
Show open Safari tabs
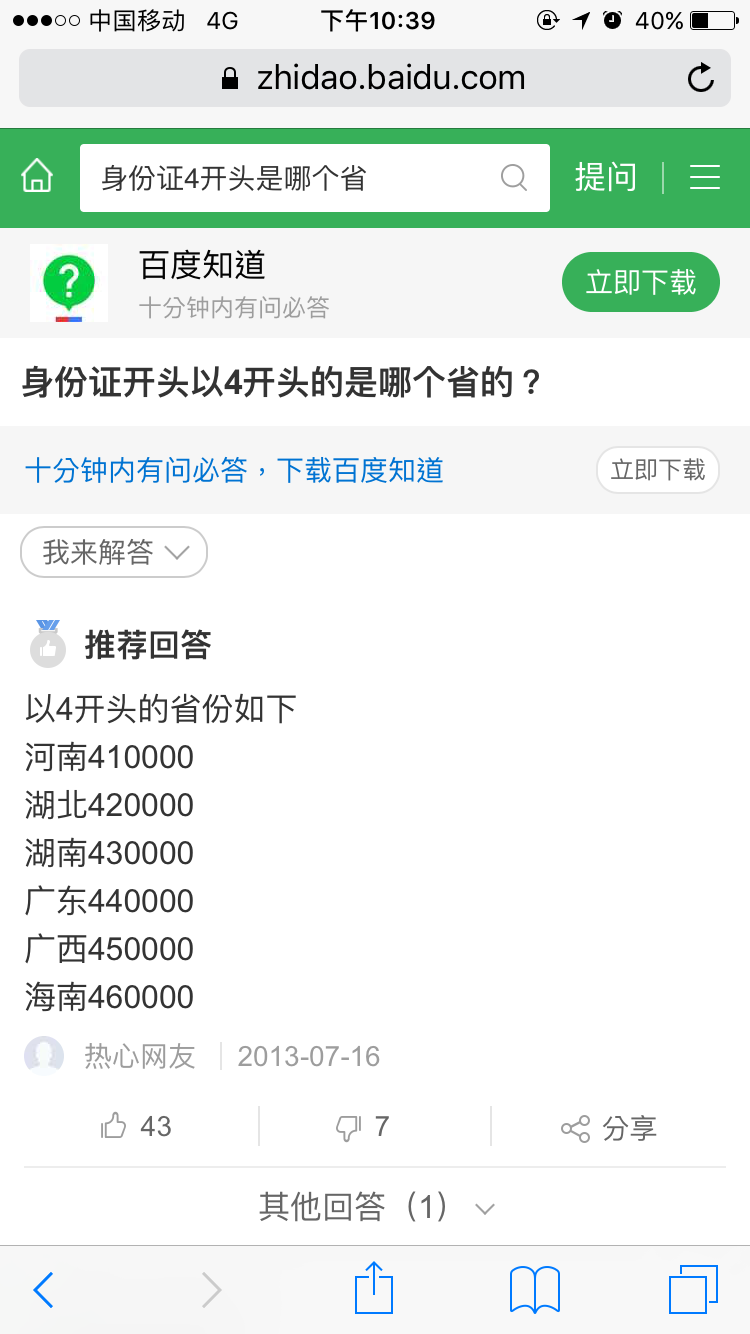(693, 1289)
